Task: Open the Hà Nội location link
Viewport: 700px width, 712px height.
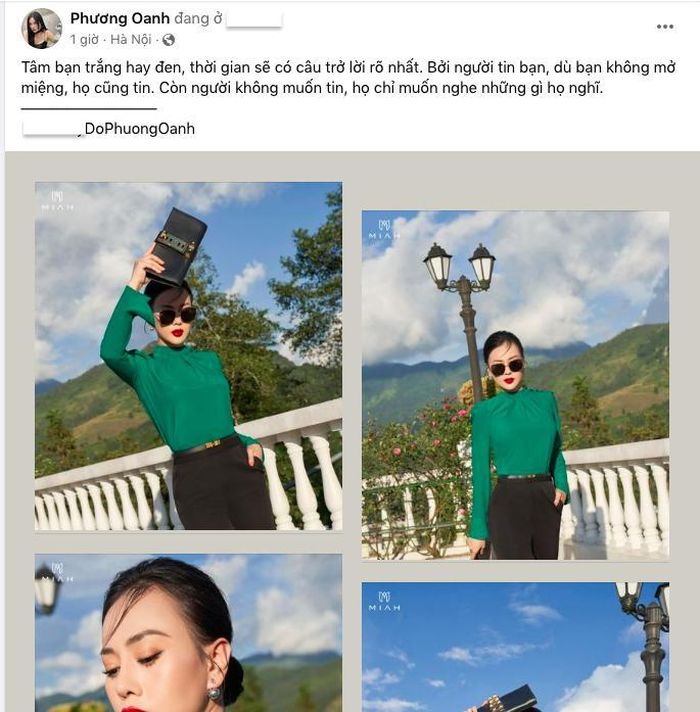Action: [130, 40]
